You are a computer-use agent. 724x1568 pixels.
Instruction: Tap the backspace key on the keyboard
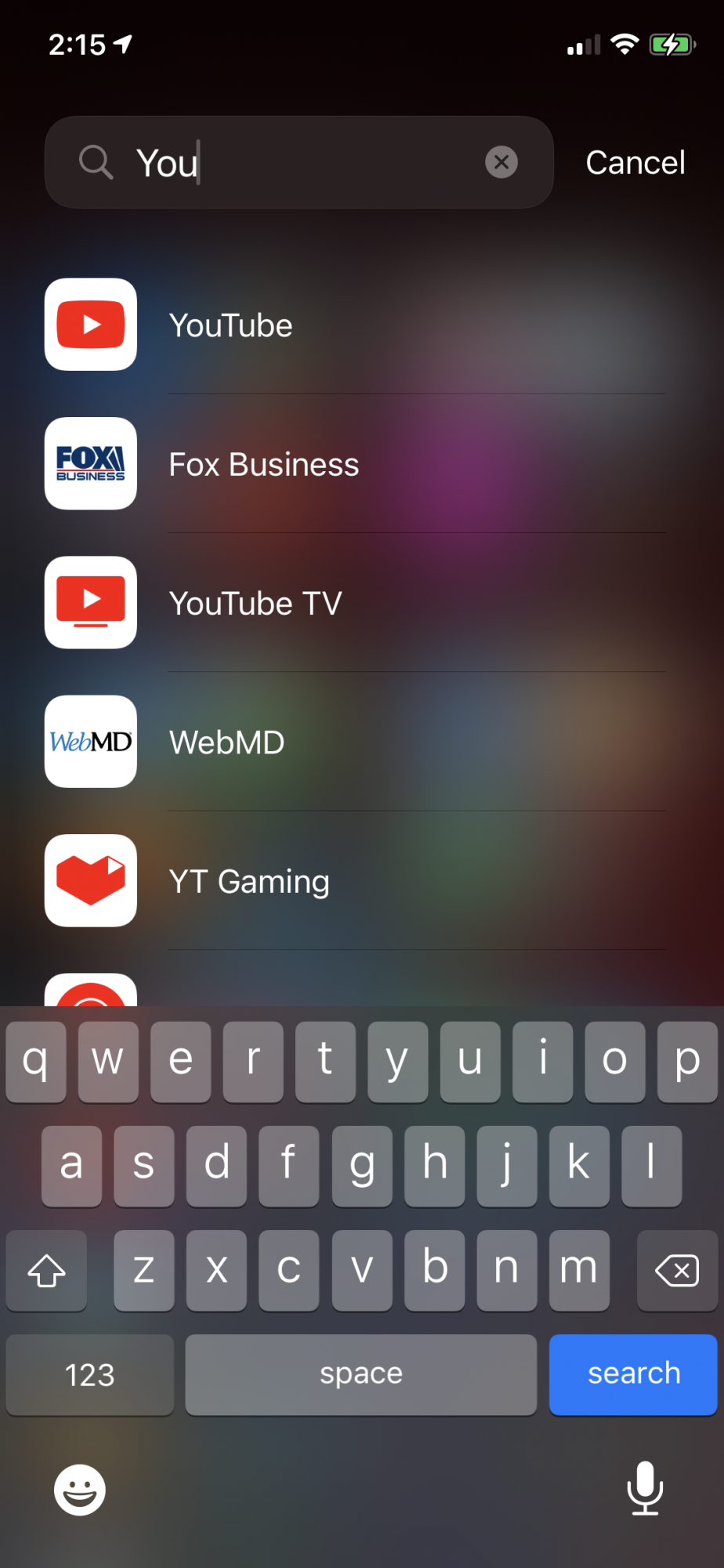point(677,1270)
